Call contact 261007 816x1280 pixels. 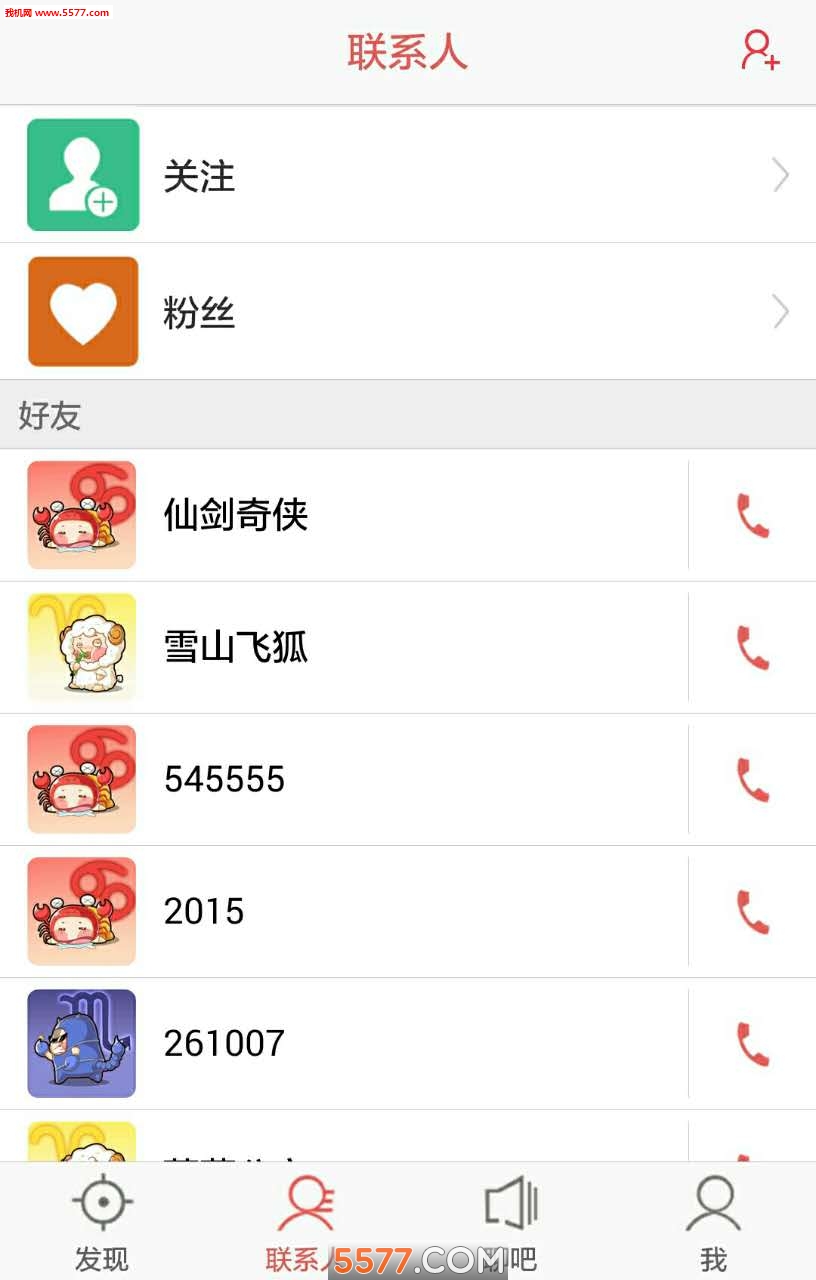click(x=752, y=1044)
